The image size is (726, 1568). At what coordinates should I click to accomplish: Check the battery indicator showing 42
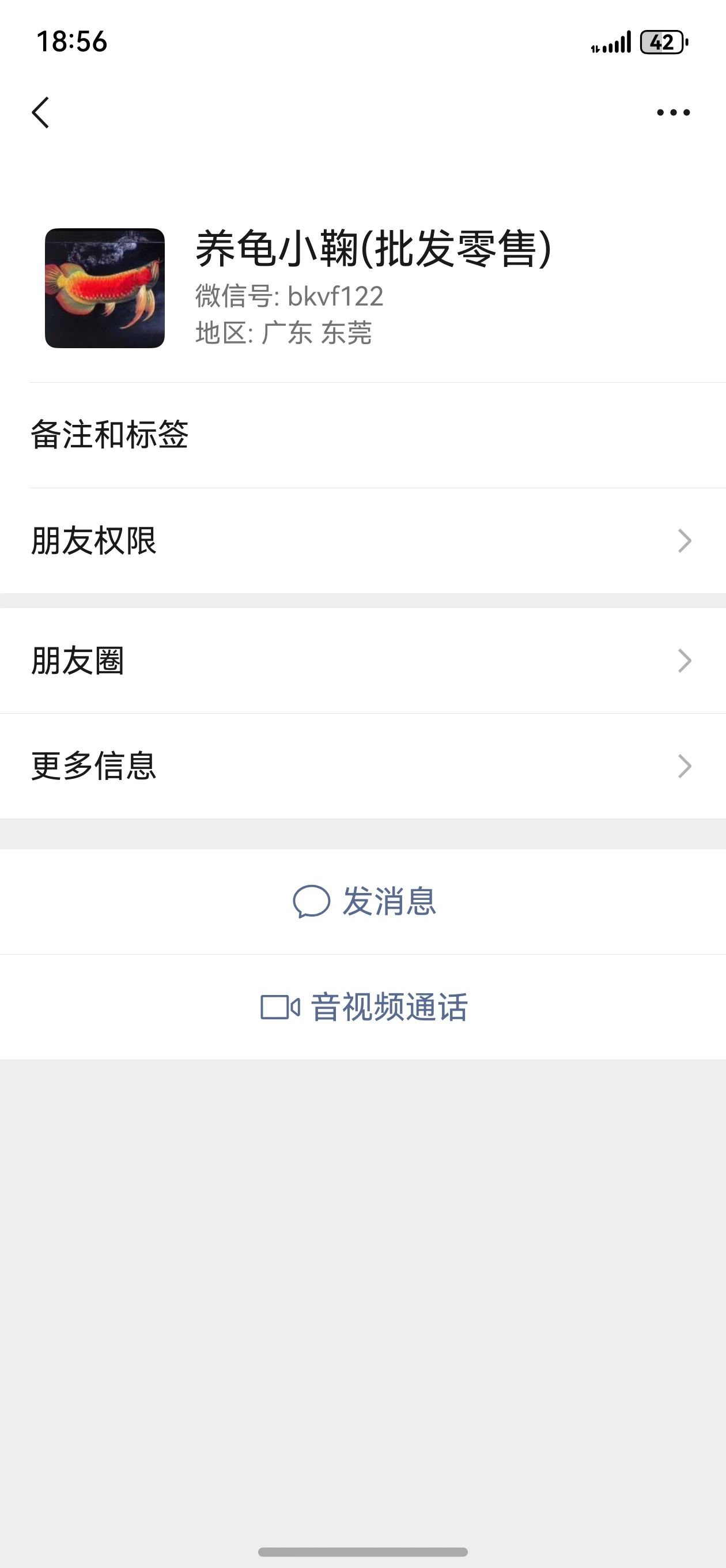click(x=663, y=43)
